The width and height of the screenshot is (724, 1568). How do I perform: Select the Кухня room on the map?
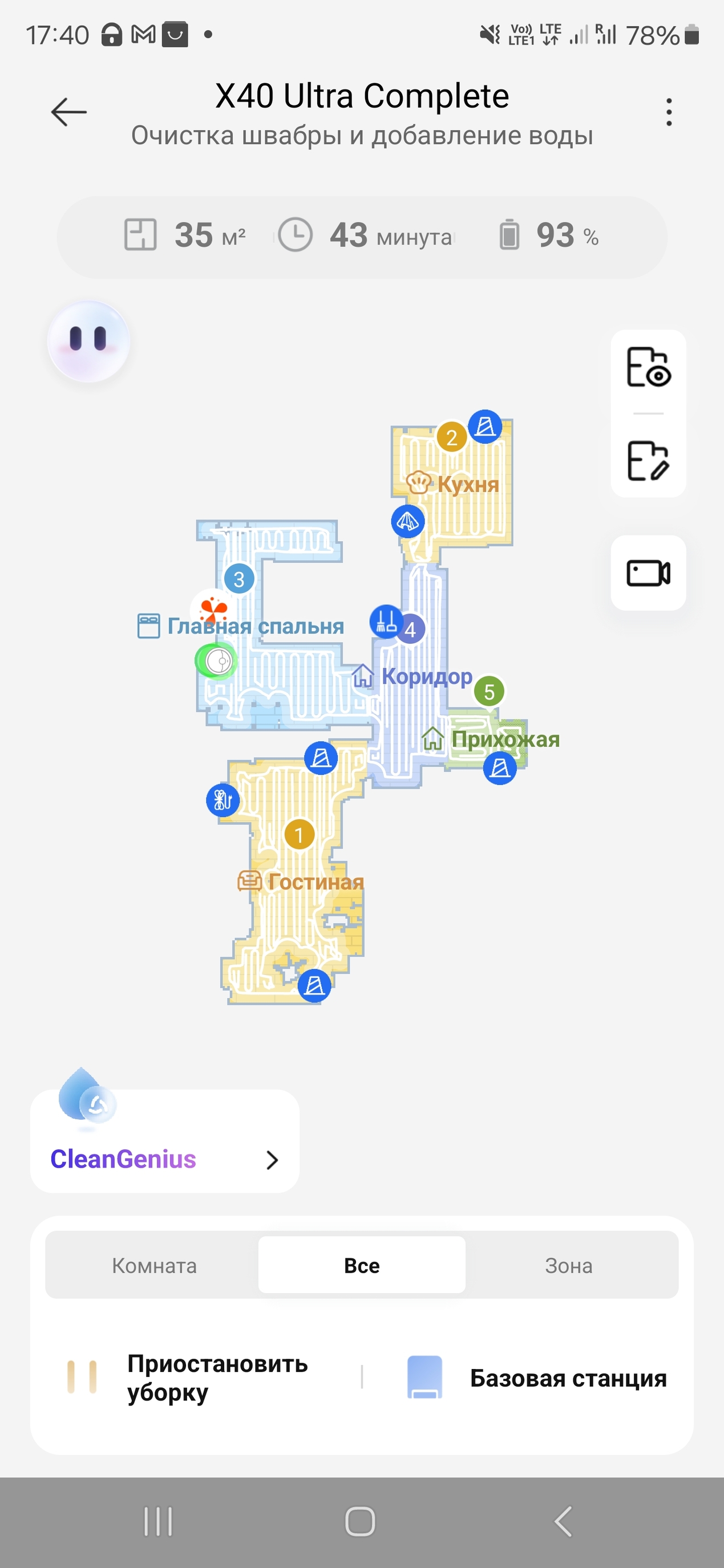[468, 485]
